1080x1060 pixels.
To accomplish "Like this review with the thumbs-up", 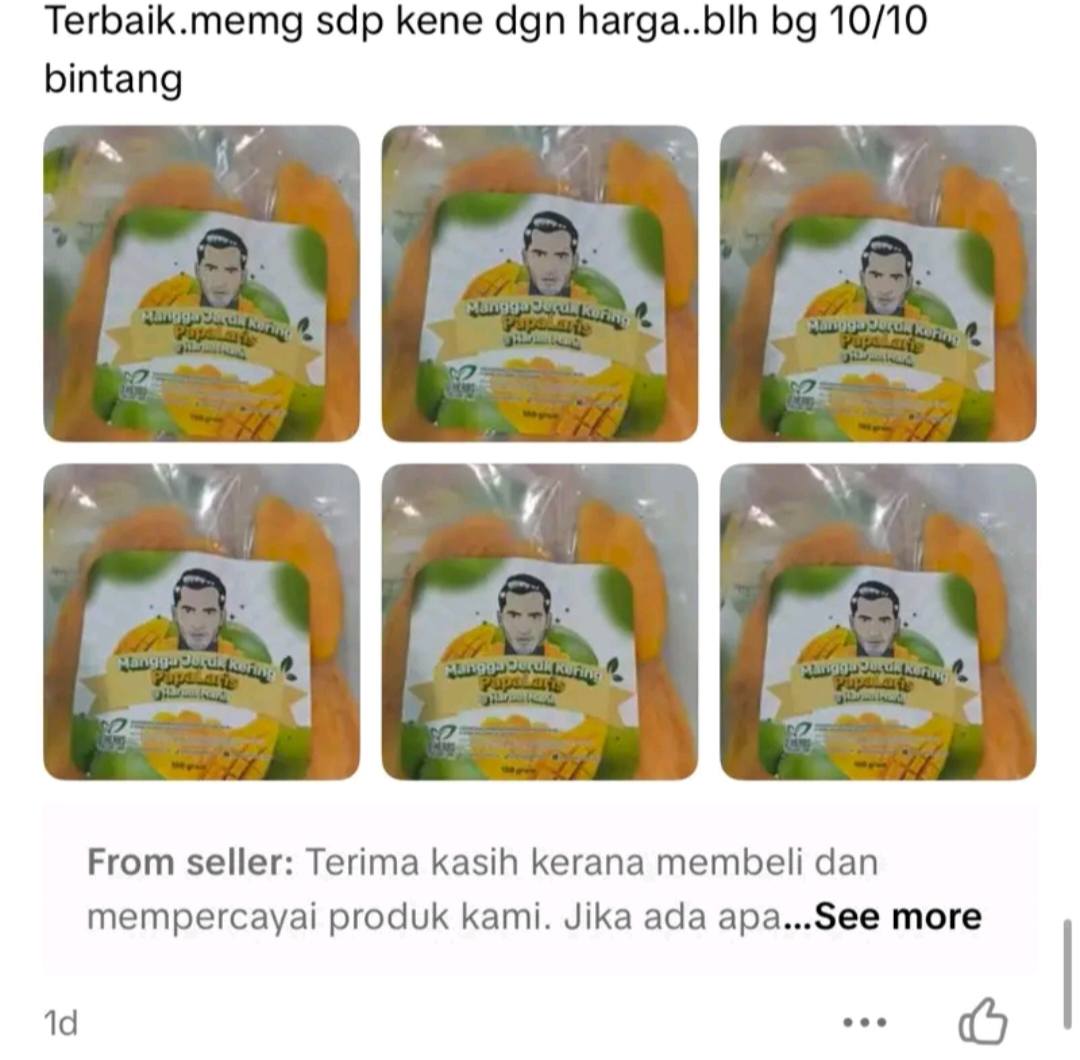I will [982, 1022].
